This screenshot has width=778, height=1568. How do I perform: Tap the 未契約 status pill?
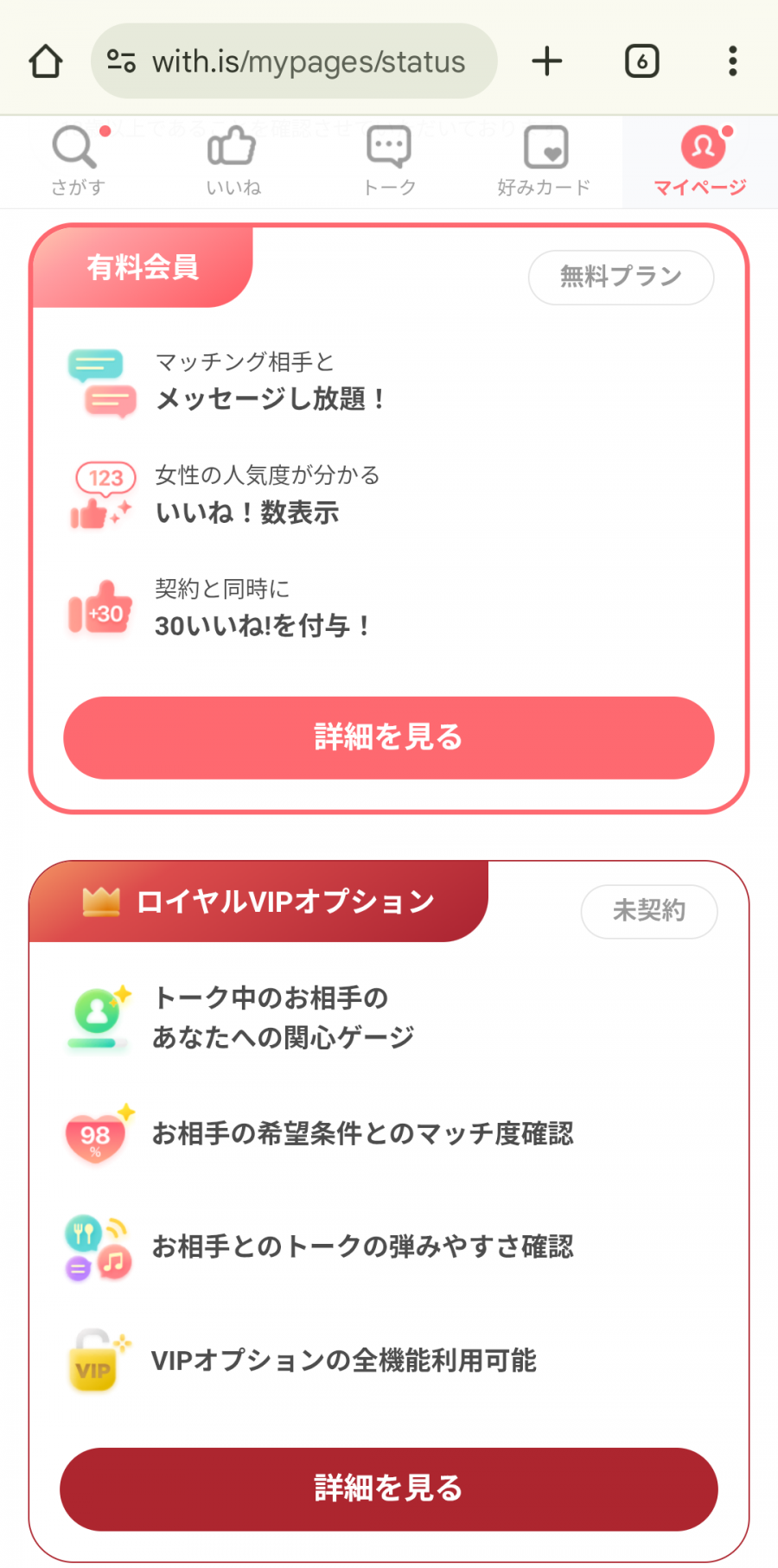pos(649,911)
